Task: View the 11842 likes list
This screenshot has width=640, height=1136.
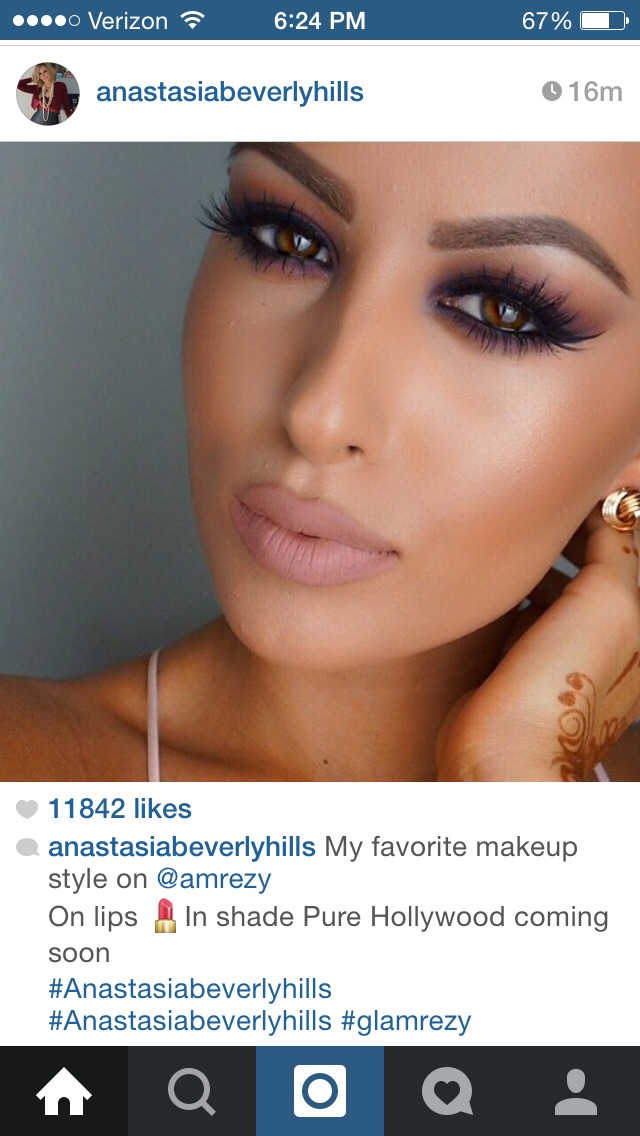Action: (x=120, y=809)
